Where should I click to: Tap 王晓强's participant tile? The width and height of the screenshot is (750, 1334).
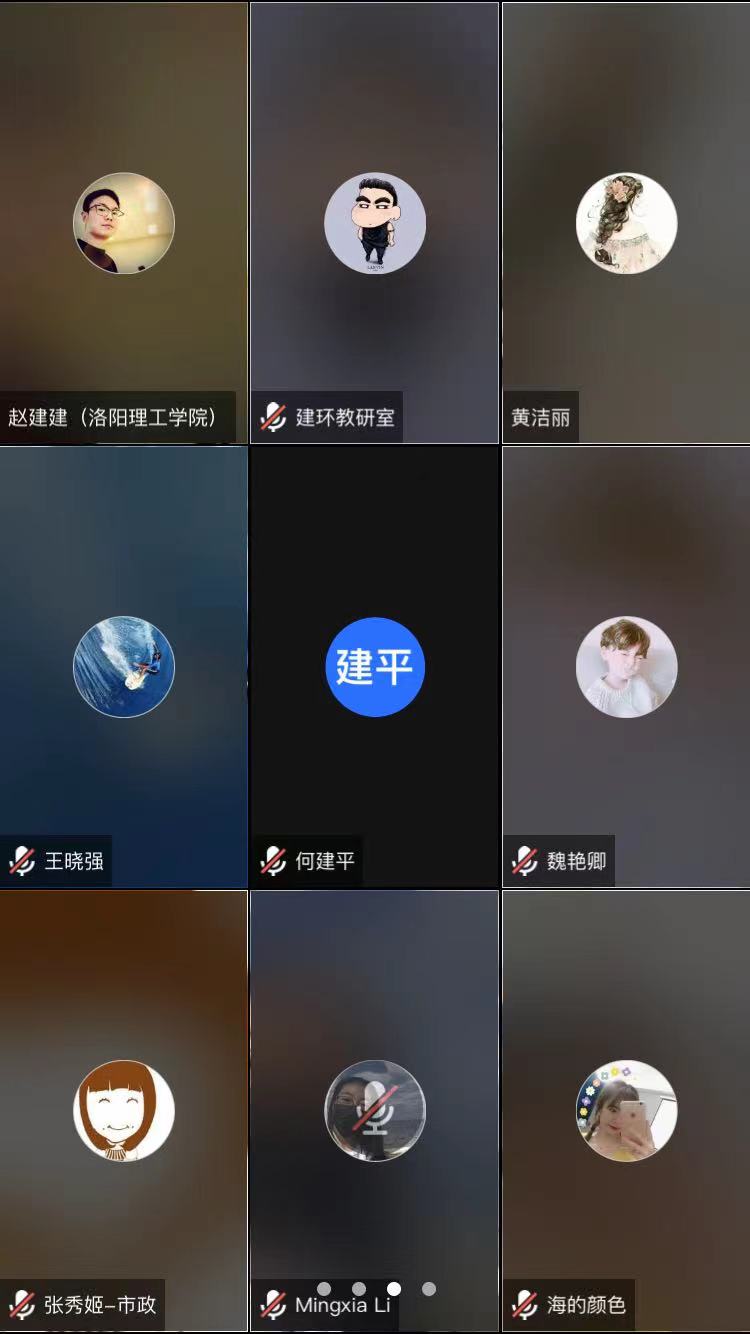tap(124, 667)
